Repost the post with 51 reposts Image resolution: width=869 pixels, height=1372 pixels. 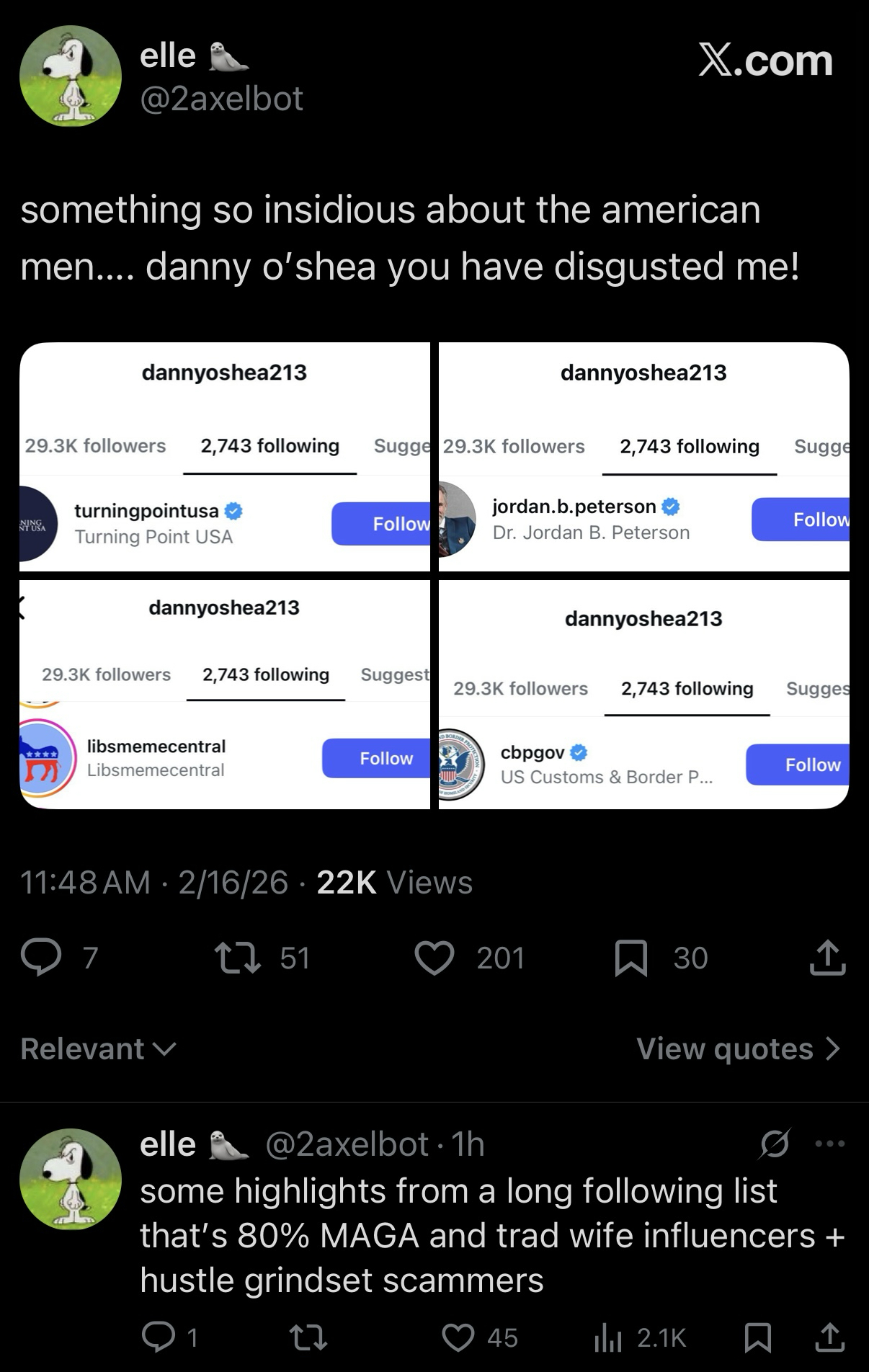[239, 958]
